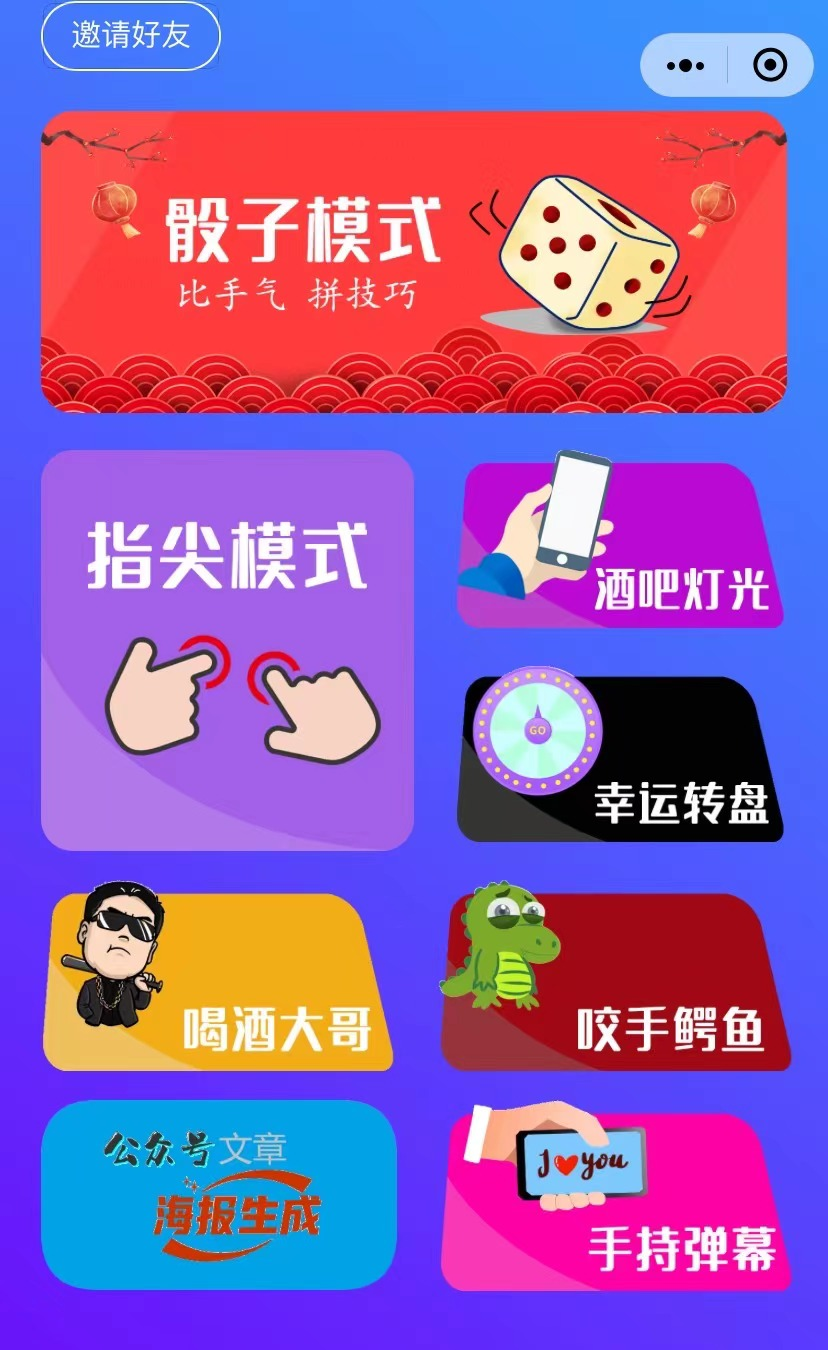The height and width of the screenshot is (1350, 828).
Task: Tap the circular capsule target button
Action: [770, 65]
